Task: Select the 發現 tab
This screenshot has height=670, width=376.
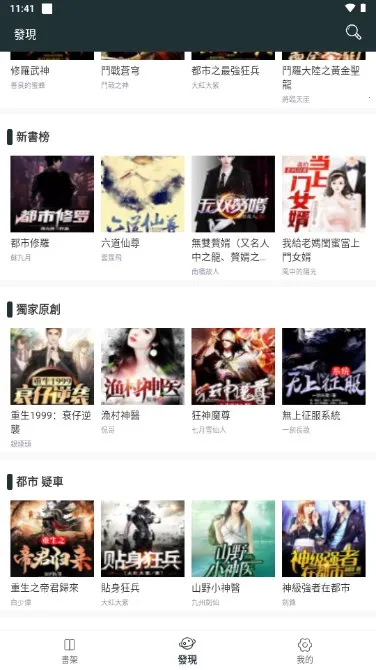Action: coord(188,651)
